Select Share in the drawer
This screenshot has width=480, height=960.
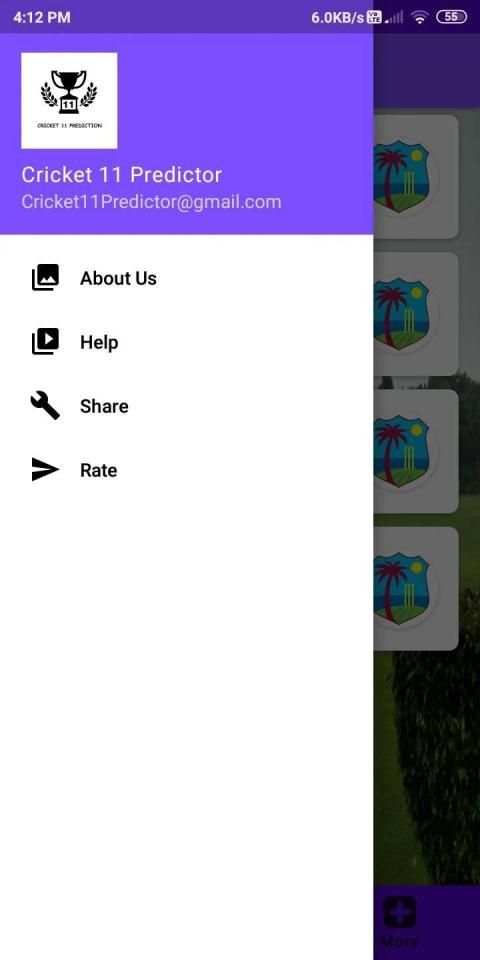pyautogui.click(x=186, y=406)
